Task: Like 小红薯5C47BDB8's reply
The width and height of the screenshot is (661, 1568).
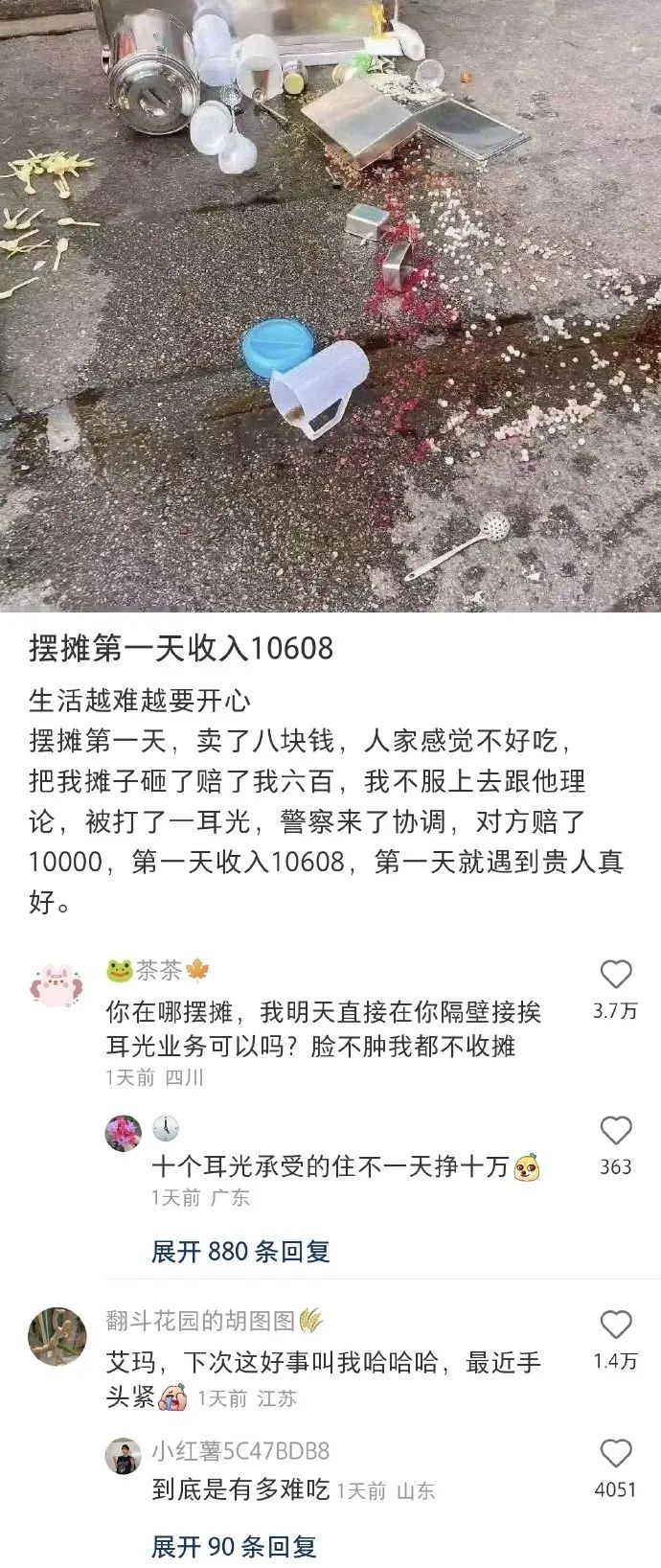Action: tap(615, 1454)
